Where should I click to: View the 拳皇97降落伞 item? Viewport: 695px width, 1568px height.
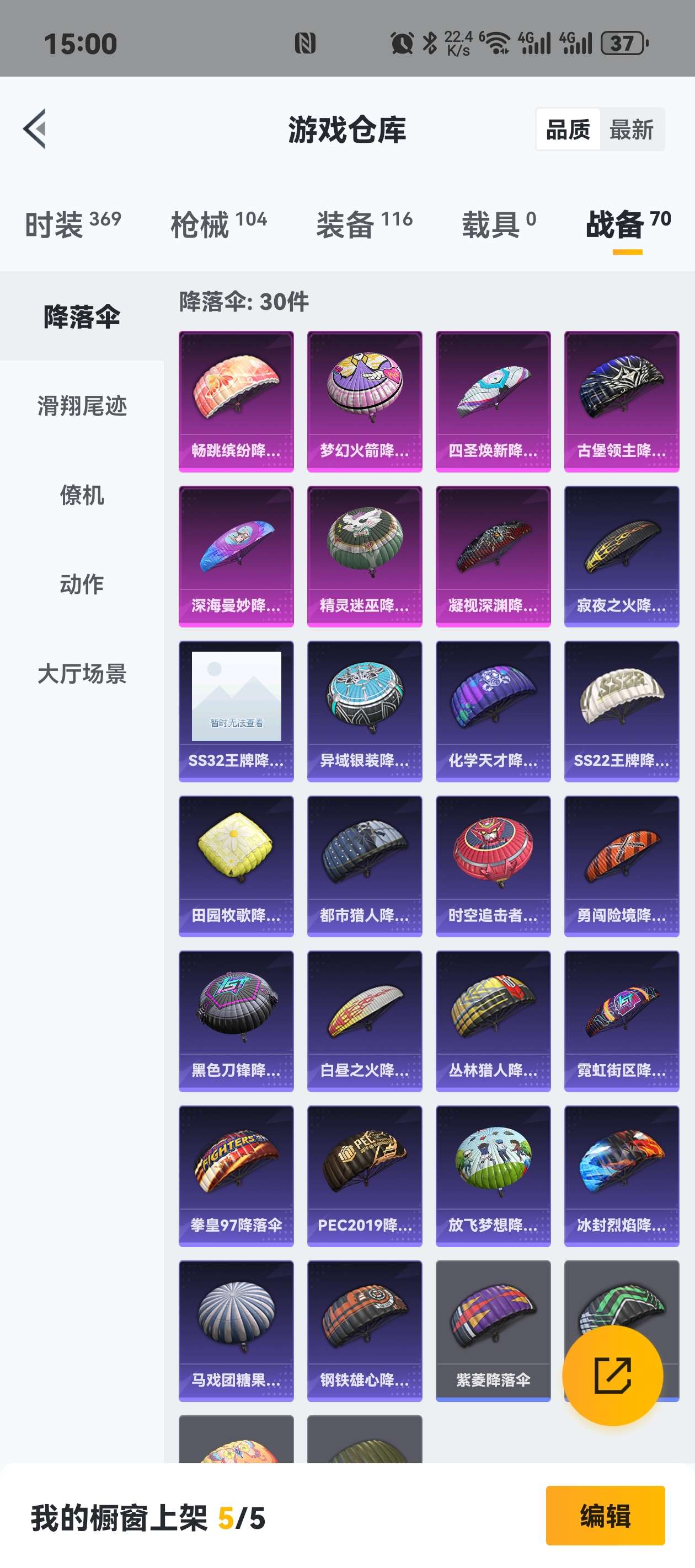[x=236, y=1176]
